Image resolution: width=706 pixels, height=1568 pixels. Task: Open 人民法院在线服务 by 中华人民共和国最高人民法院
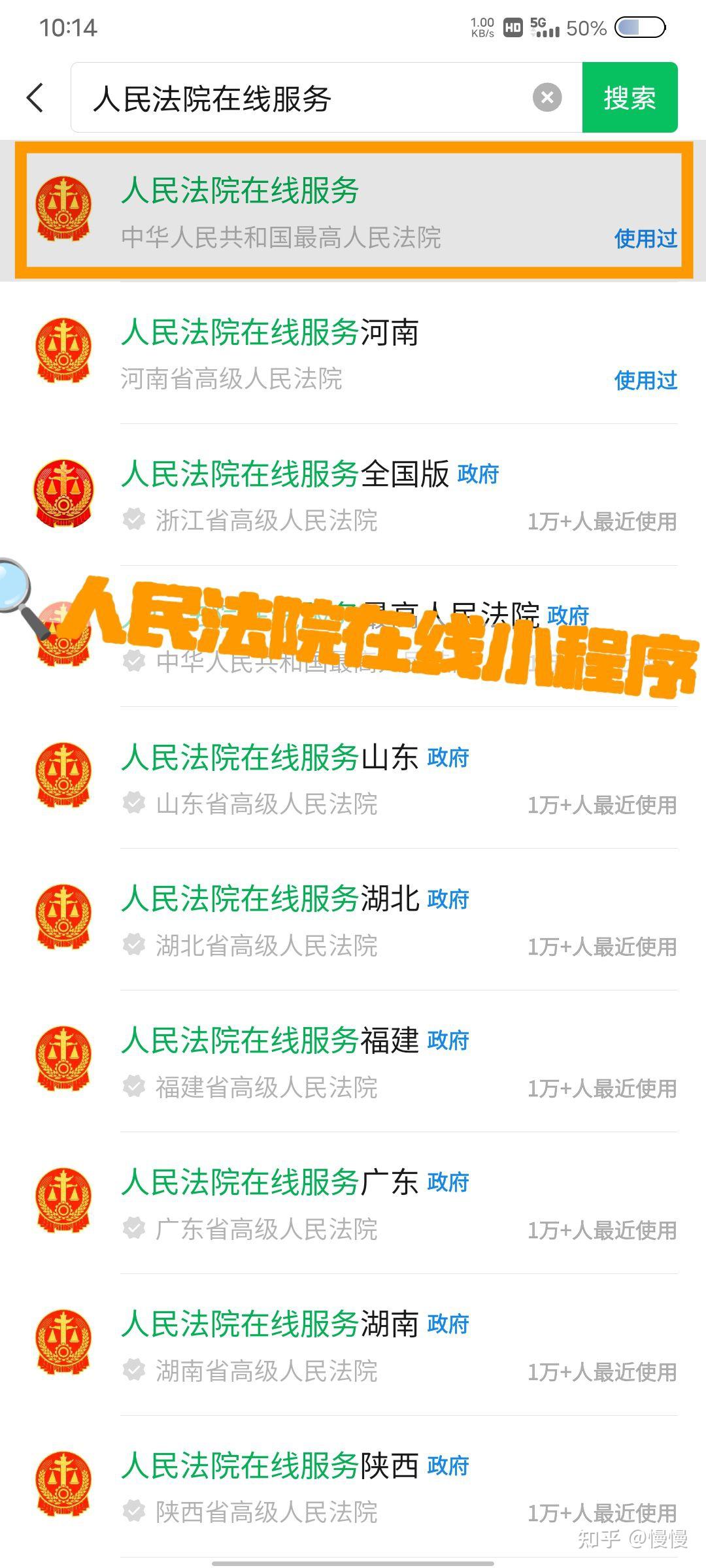click(x=353, y=212)
